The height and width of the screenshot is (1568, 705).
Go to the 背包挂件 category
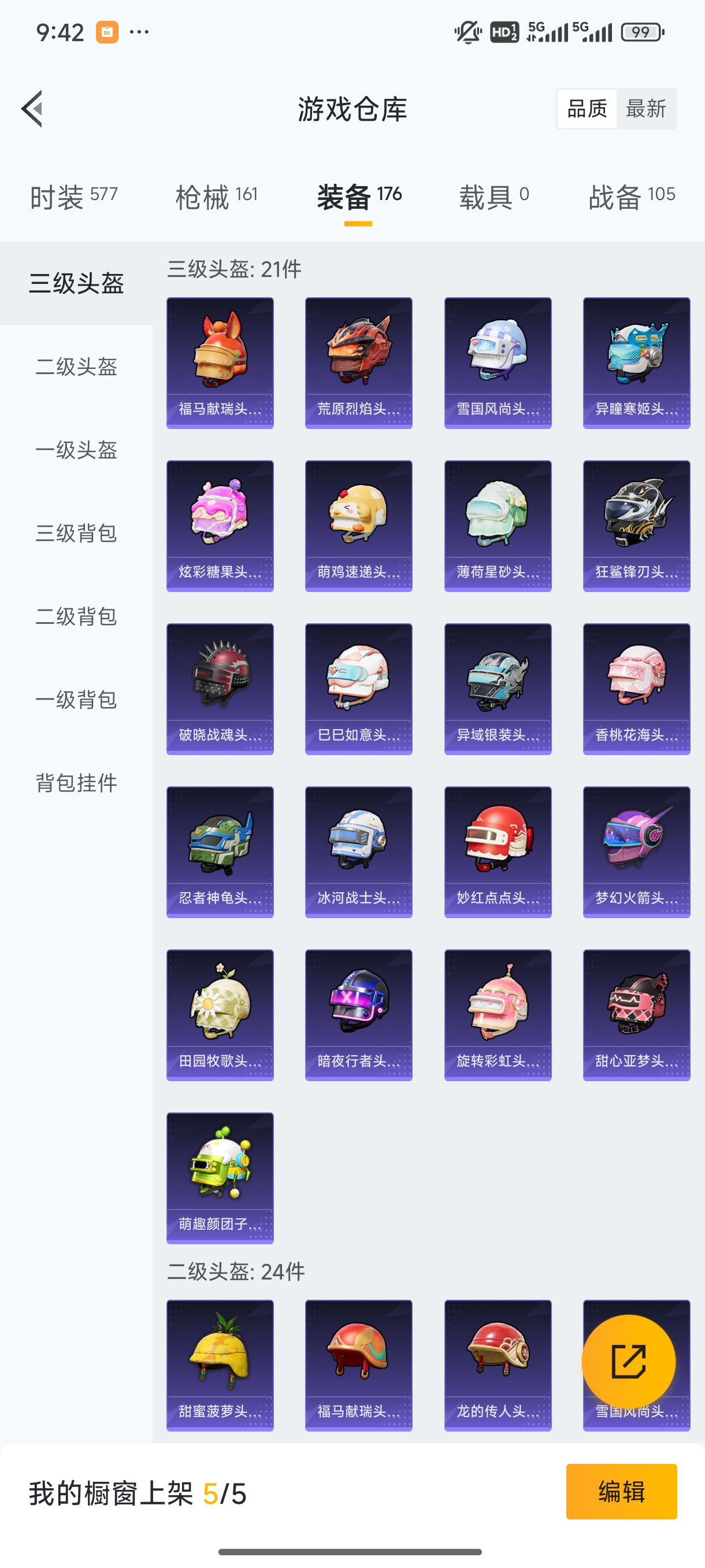click(x=76, y=783)
